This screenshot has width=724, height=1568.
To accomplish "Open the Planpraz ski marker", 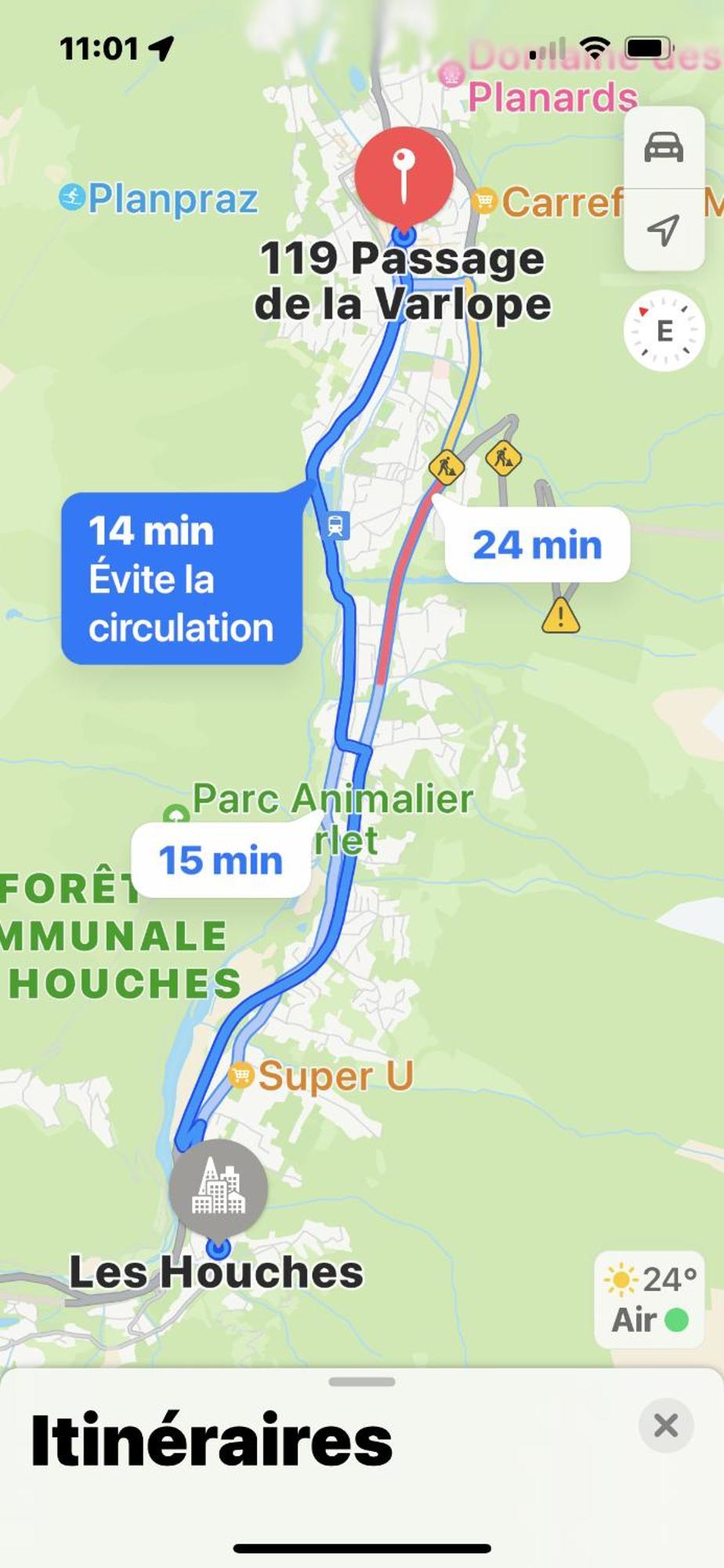I will pos(72,197).
